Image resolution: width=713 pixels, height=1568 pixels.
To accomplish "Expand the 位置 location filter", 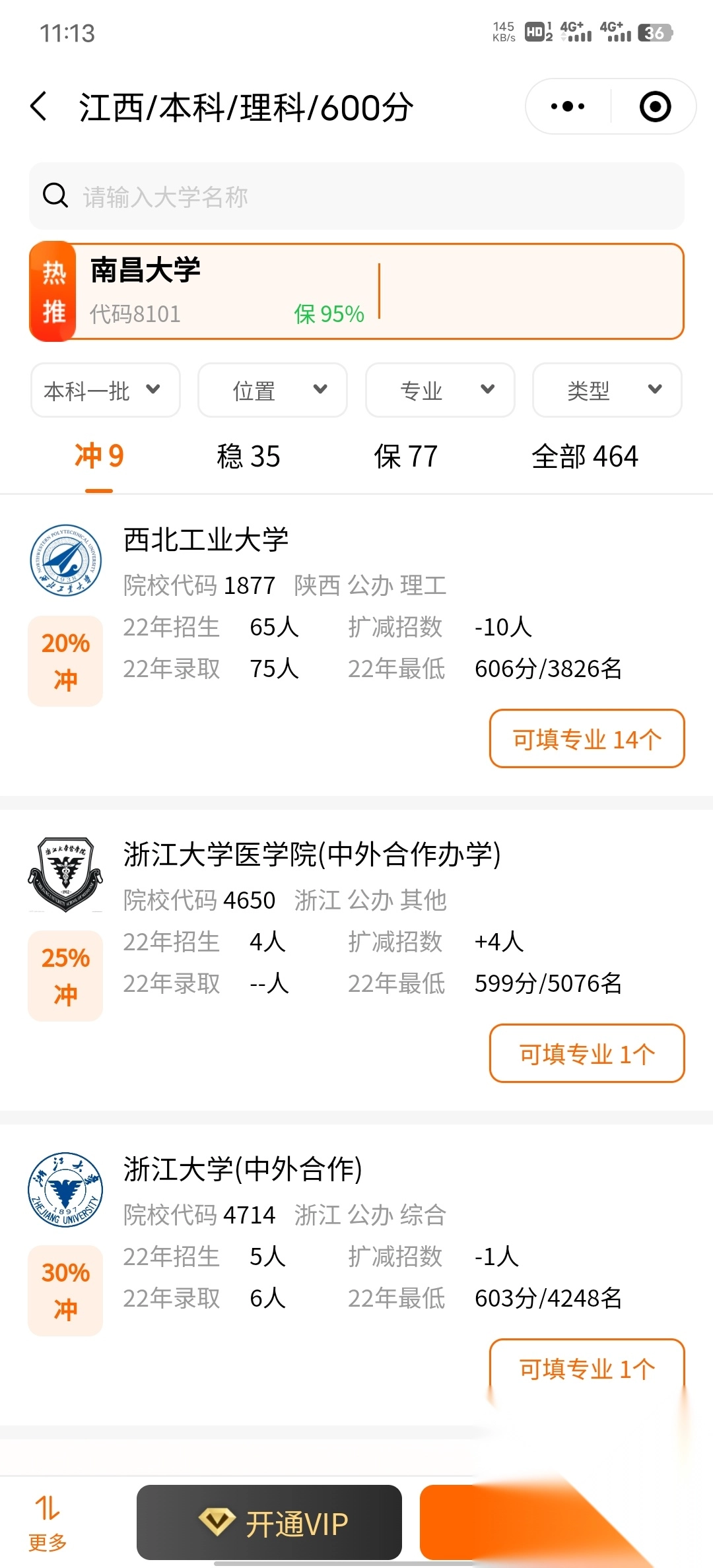I will tap(273, 390).
